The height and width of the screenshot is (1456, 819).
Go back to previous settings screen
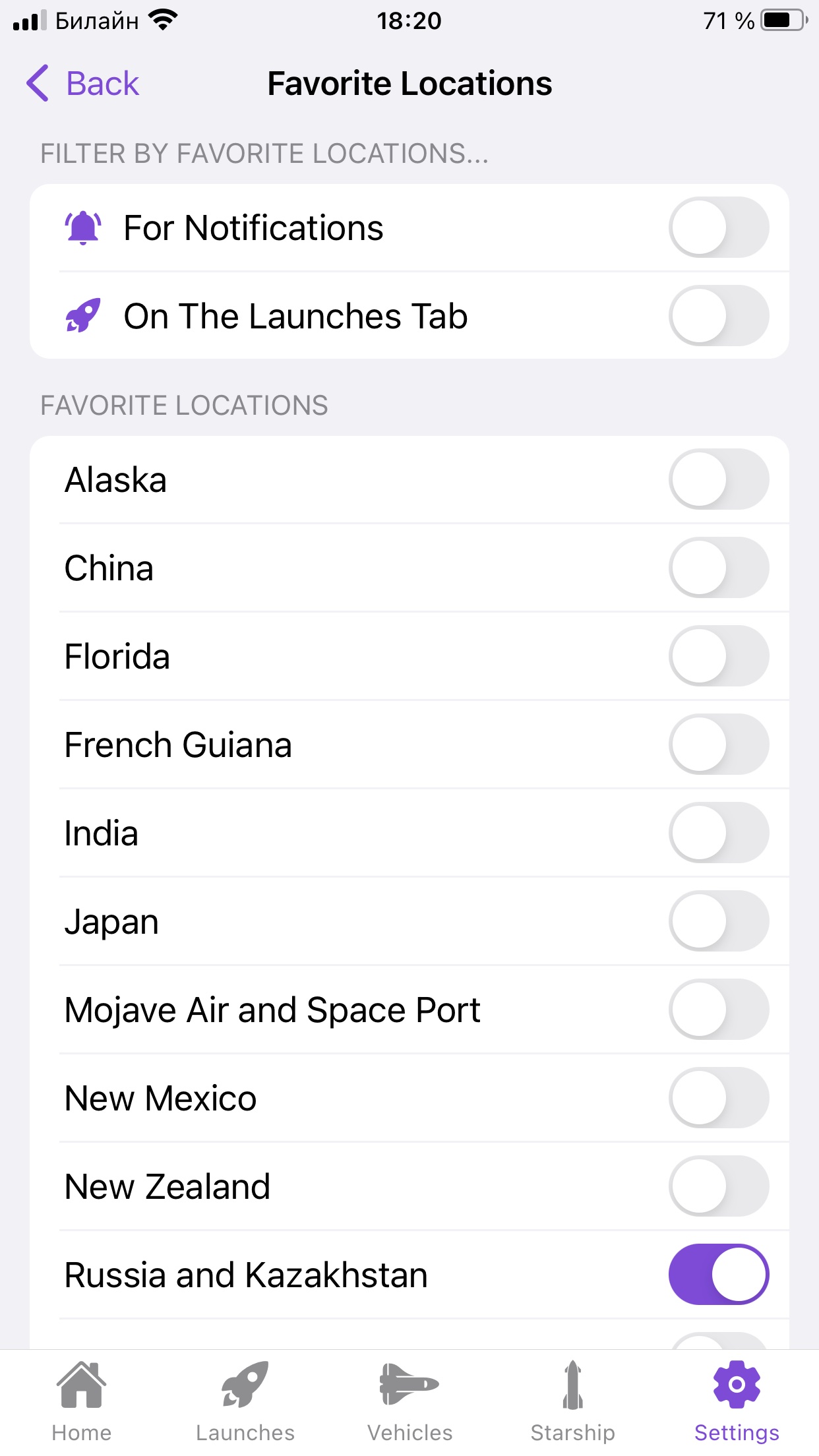[x=82, y=84]
